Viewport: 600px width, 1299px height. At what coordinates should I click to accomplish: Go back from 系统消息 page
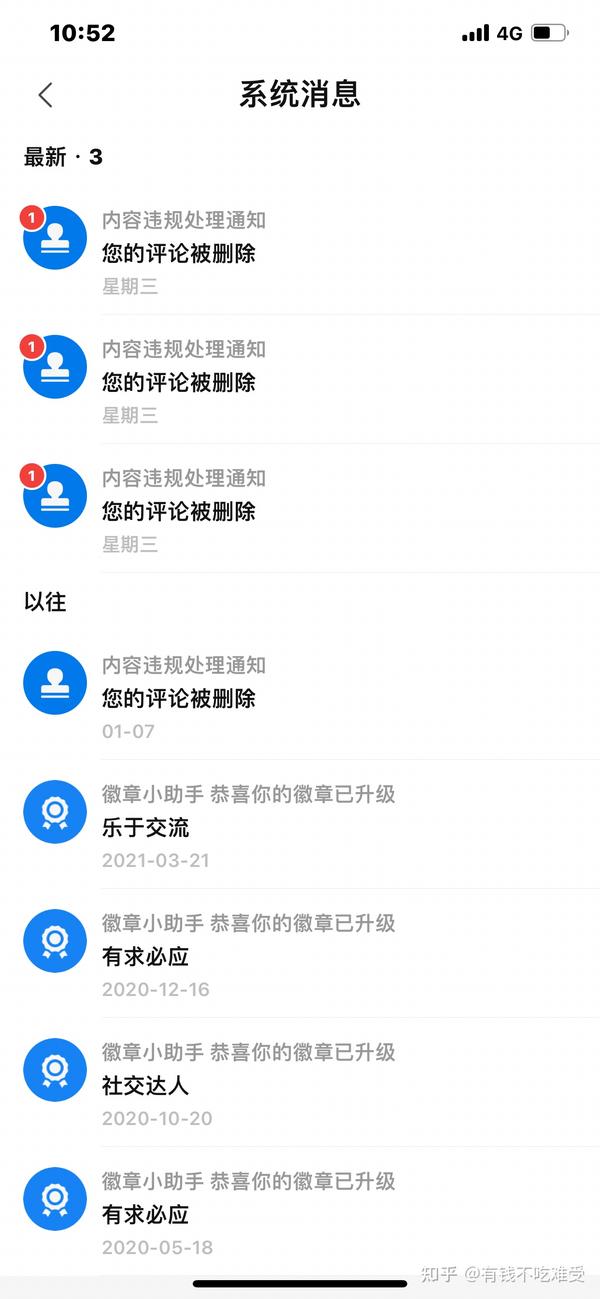(x=45, y=95)
